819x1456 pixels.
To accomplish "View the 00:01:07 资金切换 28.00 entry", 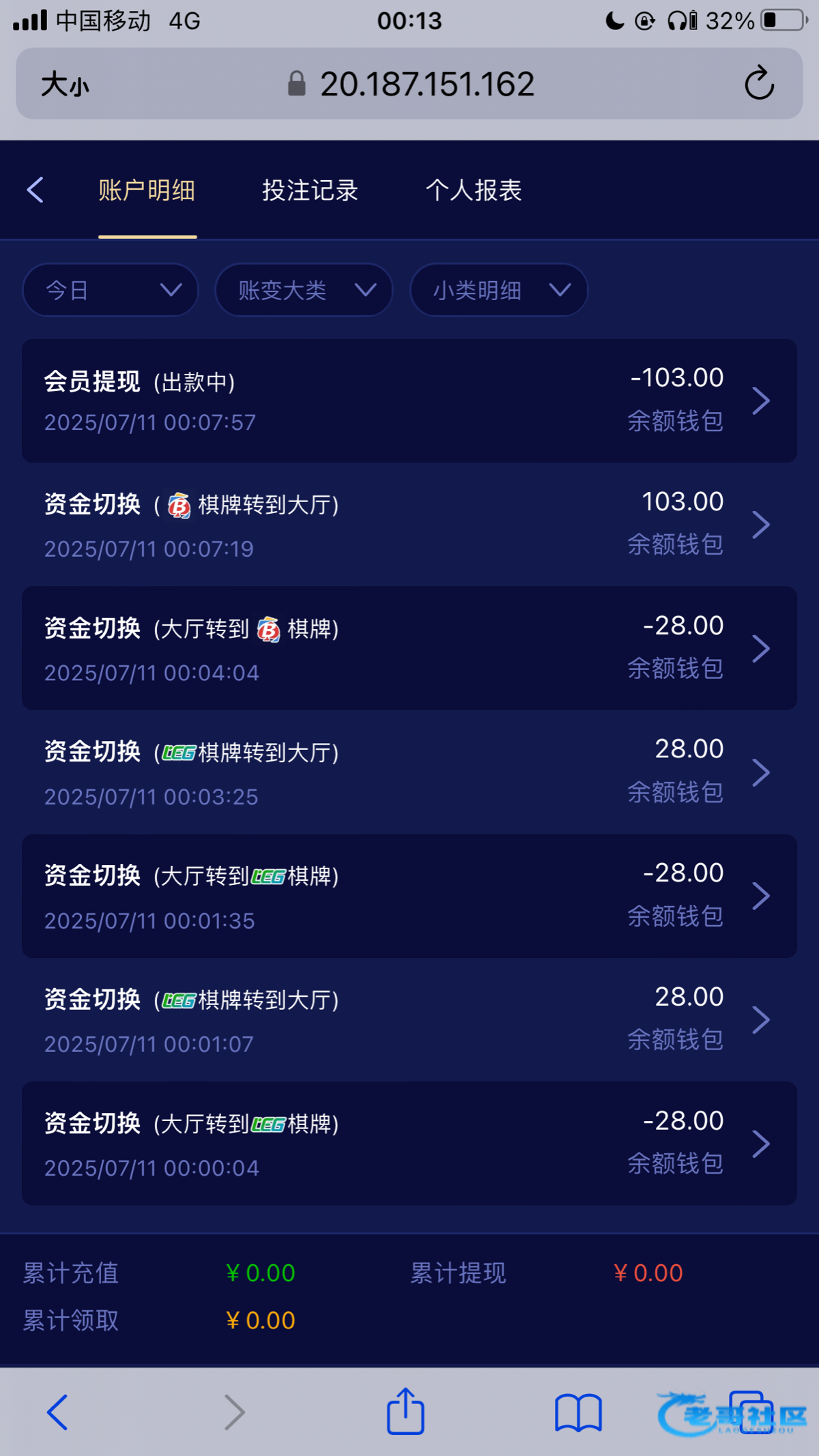I will [409, 1020].
